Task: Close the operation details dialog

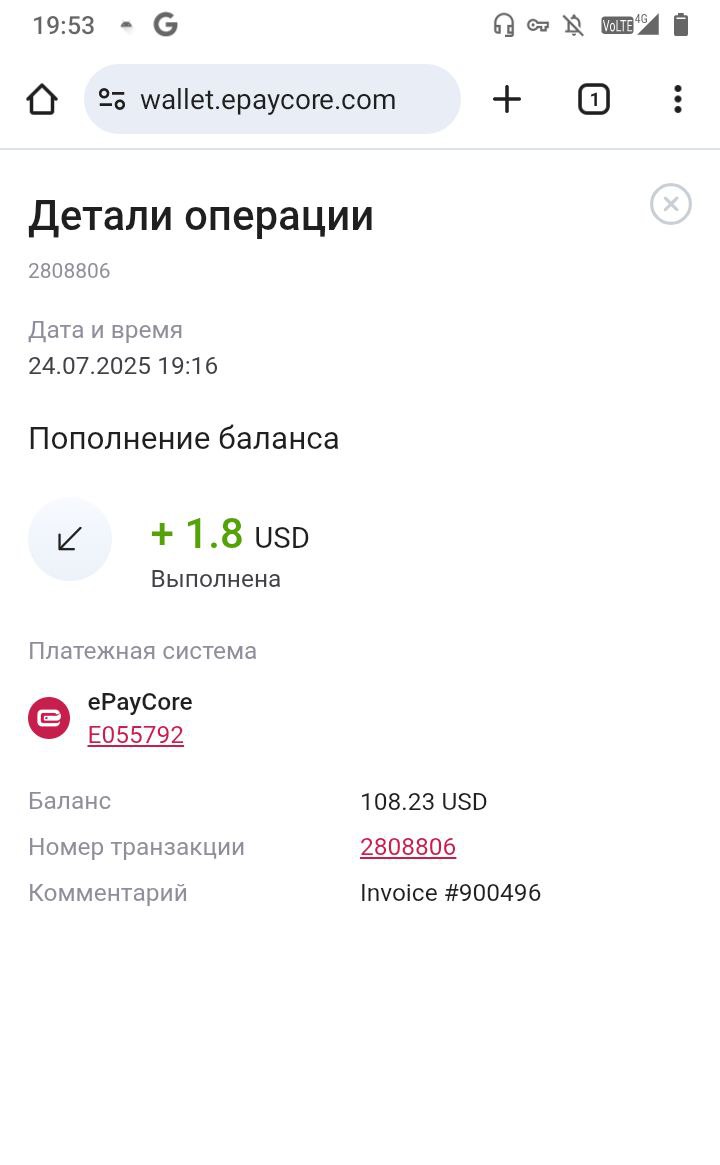Action: 670,204
